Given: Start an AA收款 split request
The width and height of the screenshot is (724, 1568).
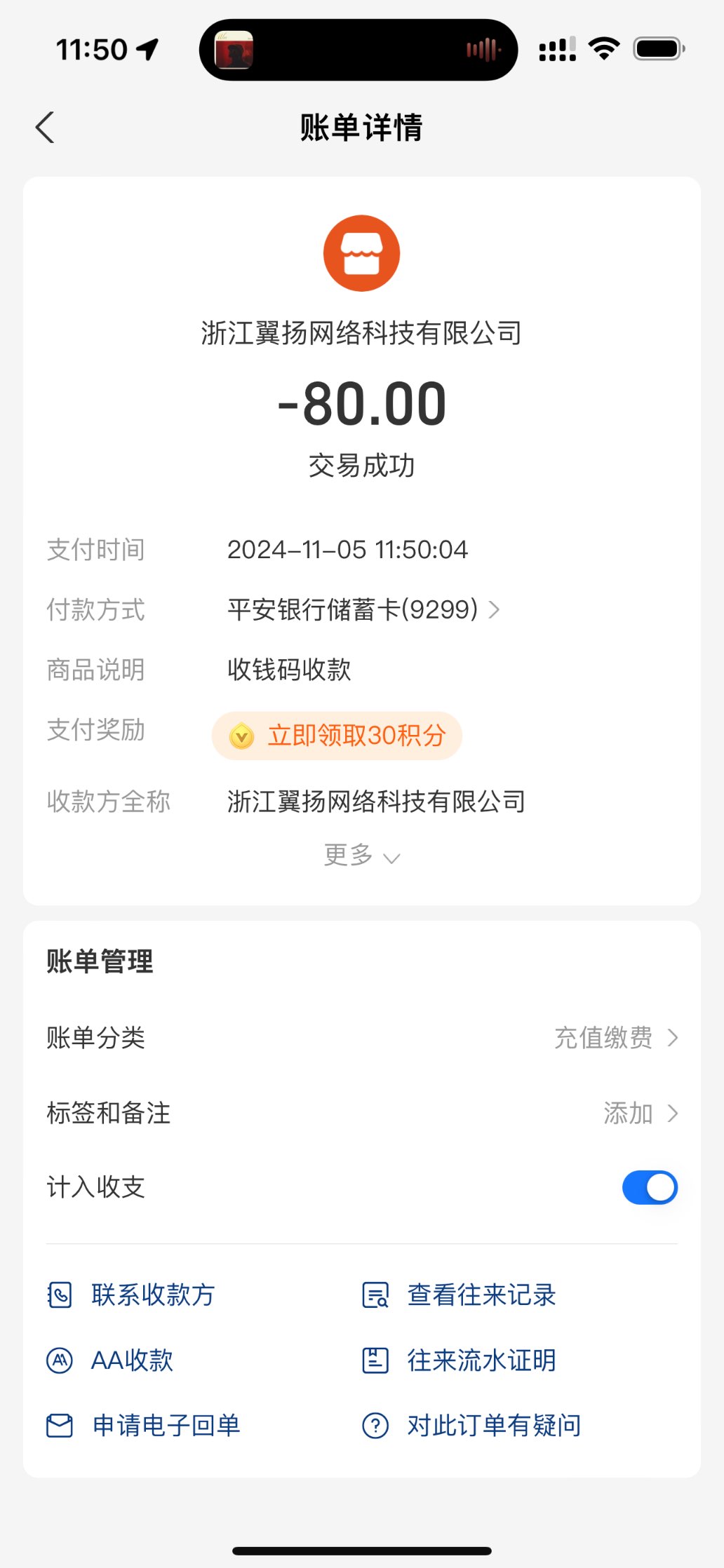Looking at the screenshot, I should coord(111,1360).
